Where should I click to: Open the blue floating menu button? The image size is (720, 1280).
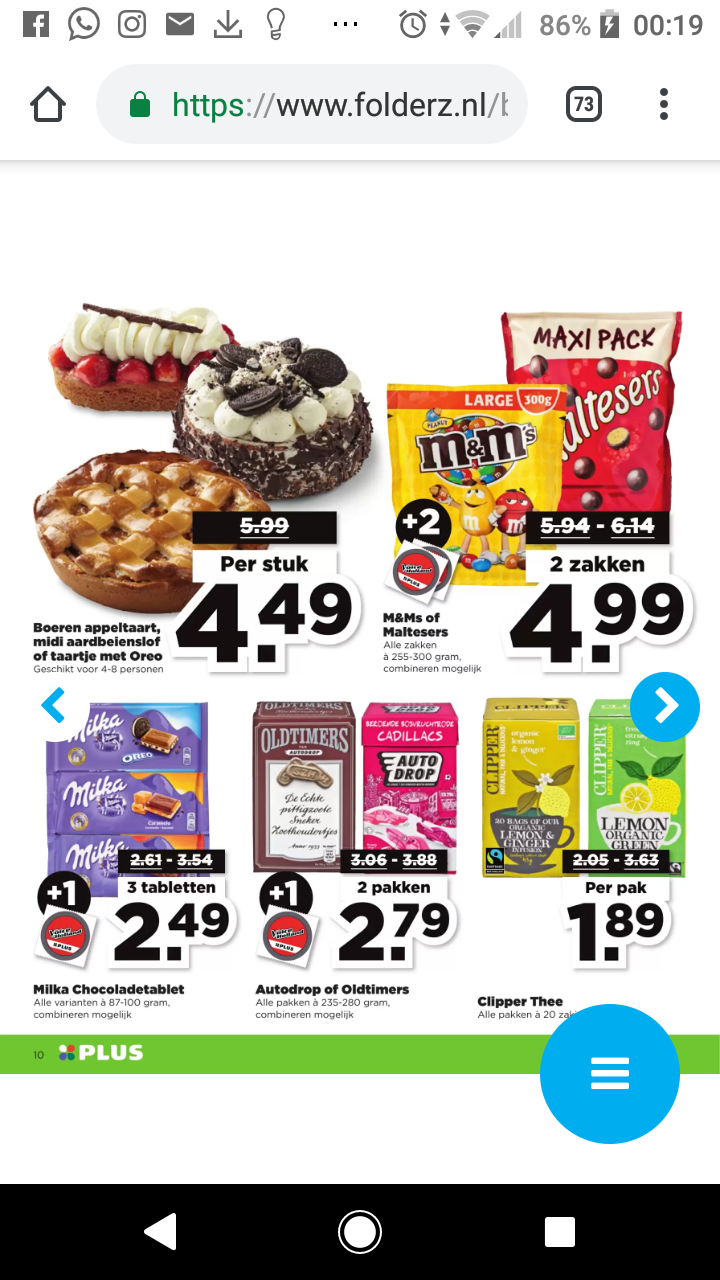pyautogui.click(x=610, y=1073)
